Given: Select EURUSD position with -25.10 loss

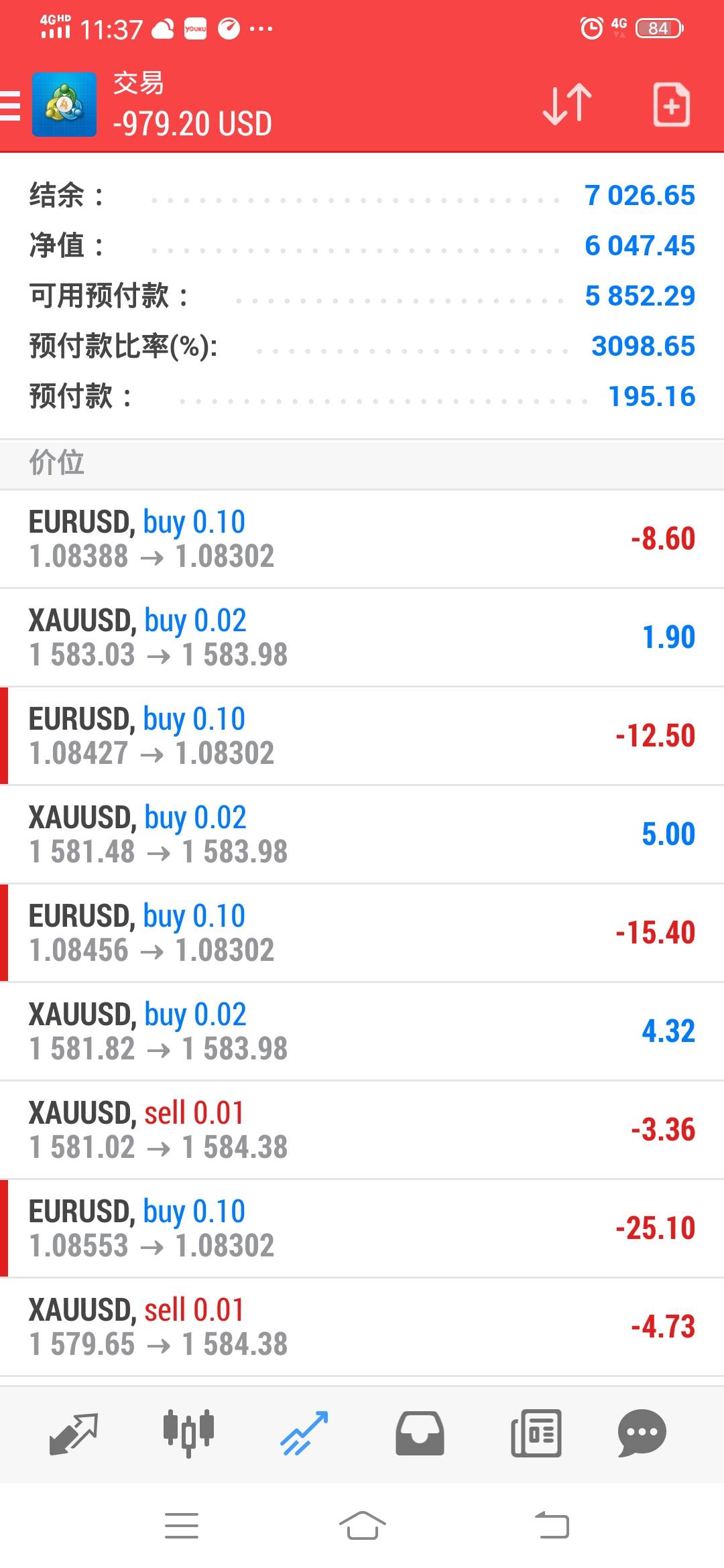Looking at the screenshot, I should (x=362, y=1228).
